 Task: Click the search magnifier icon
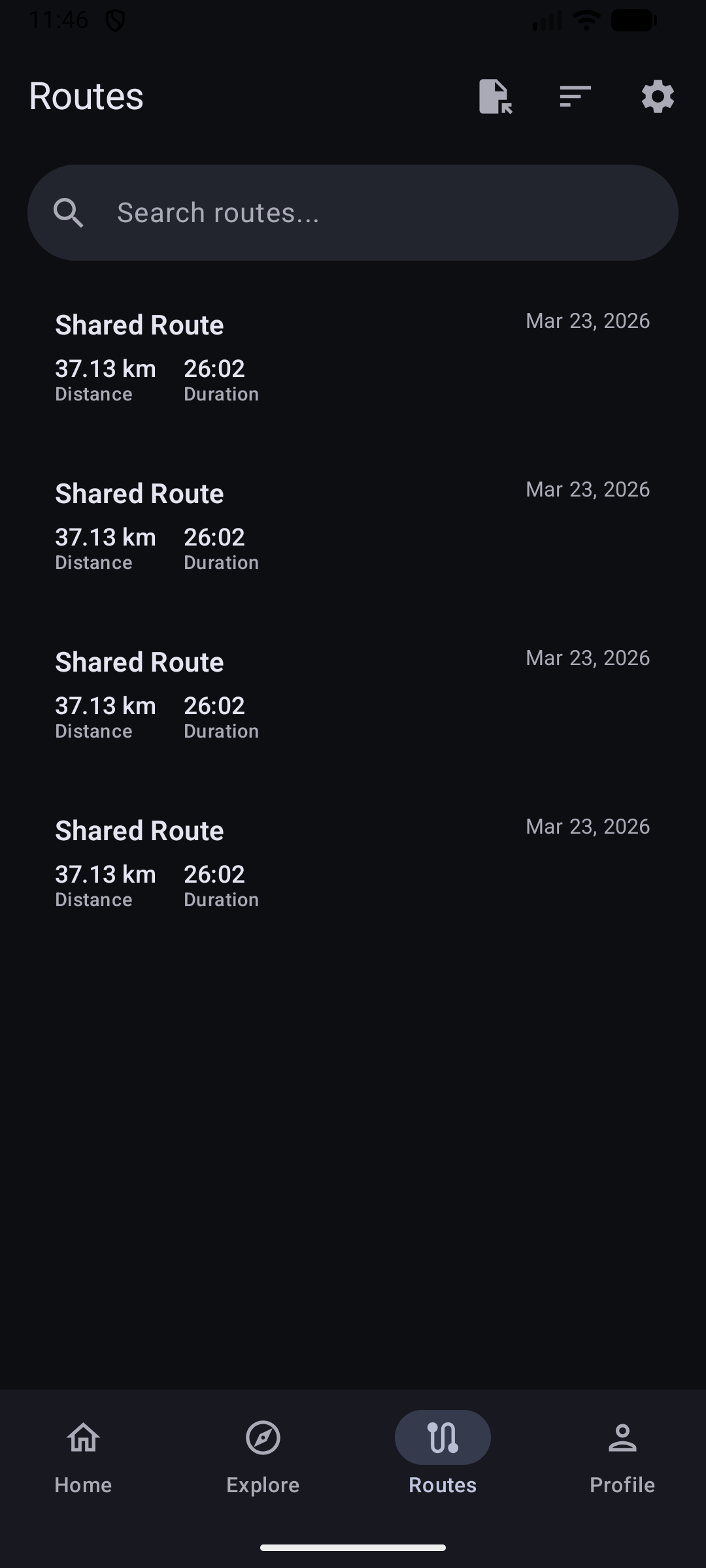[70, 212]
